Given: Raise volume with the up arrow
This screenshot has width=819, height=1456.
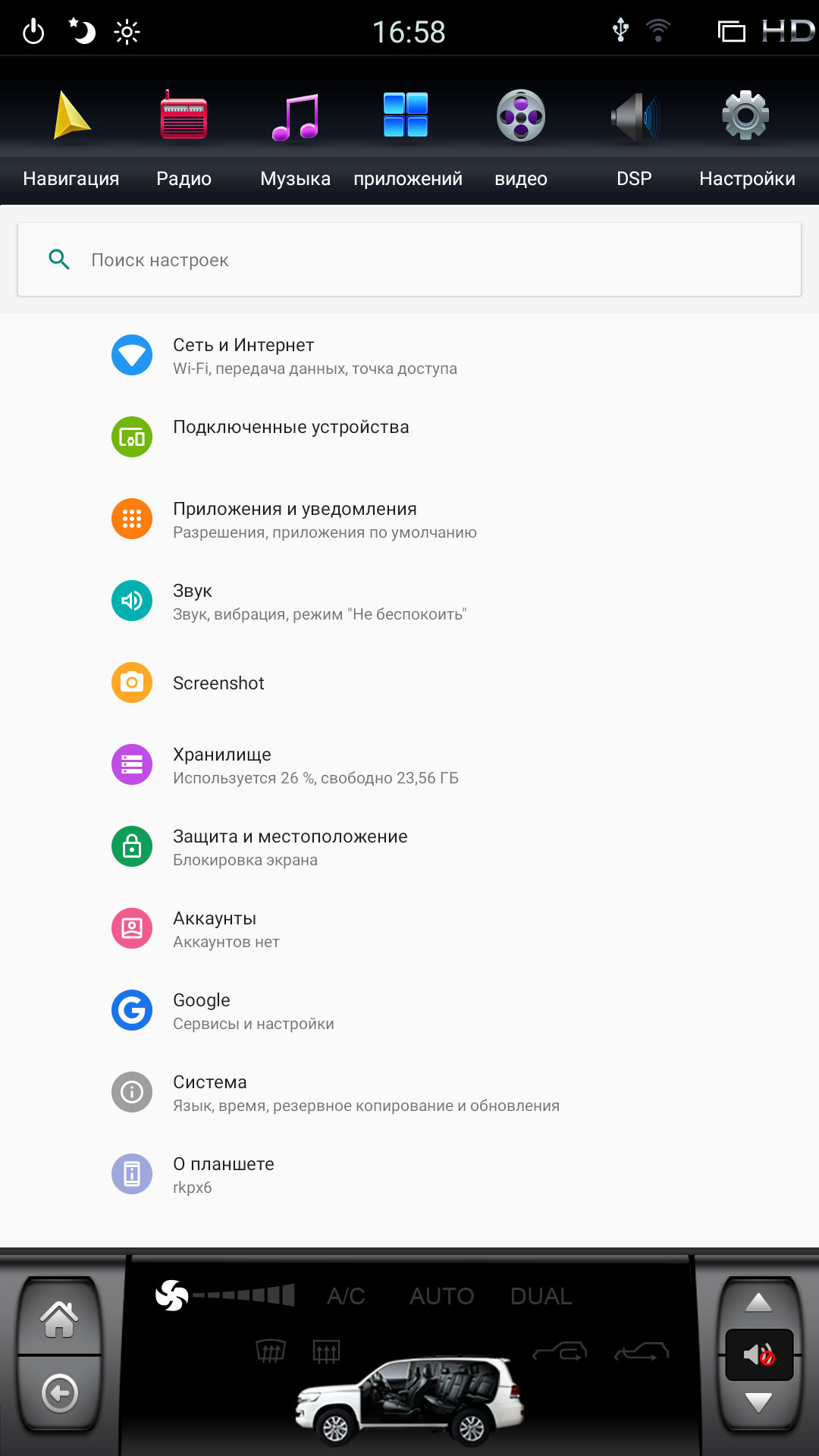Looking at the screenshot, I should click(758, 1304).
